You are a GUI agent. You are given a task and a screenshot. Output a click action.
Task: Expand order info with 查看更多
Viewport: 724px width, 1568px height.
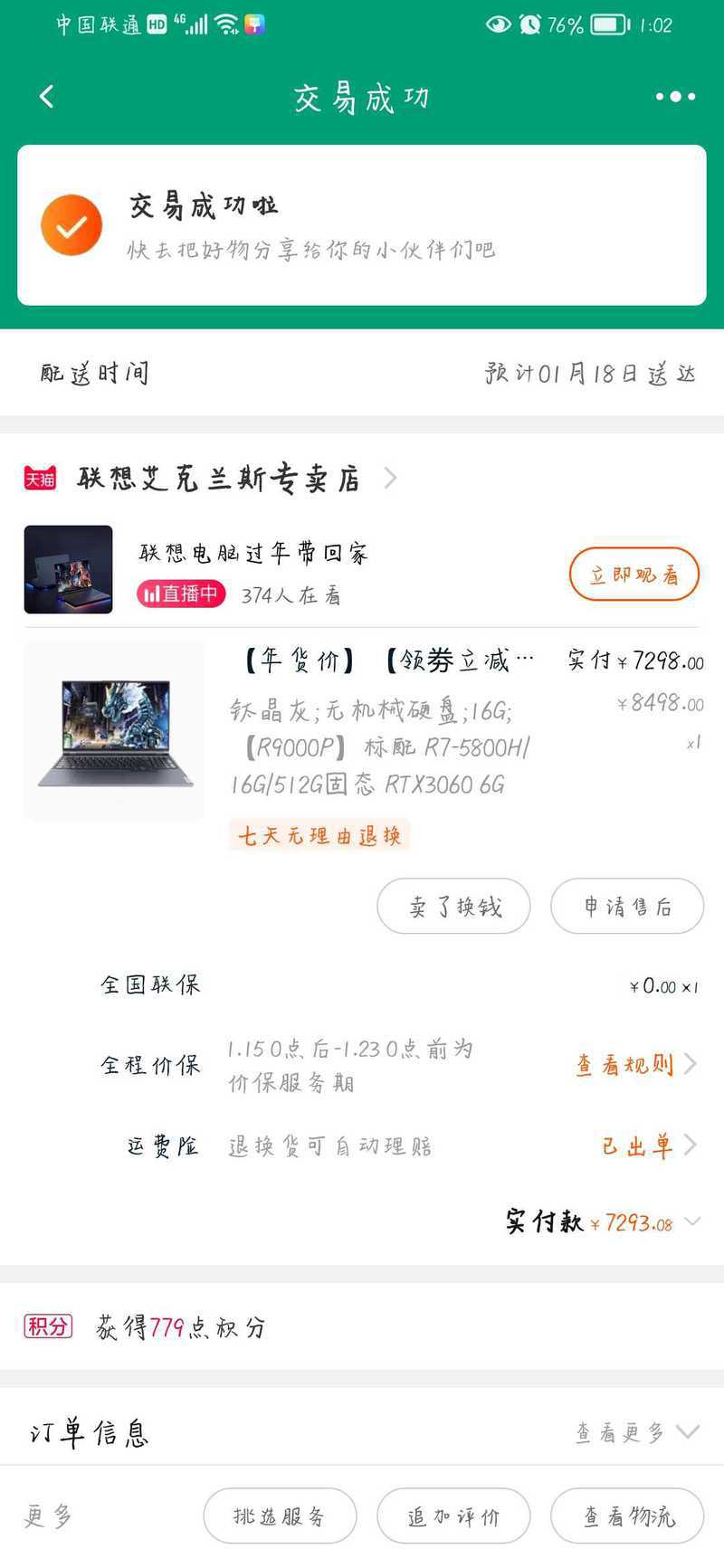click(x=637, y=1431)
